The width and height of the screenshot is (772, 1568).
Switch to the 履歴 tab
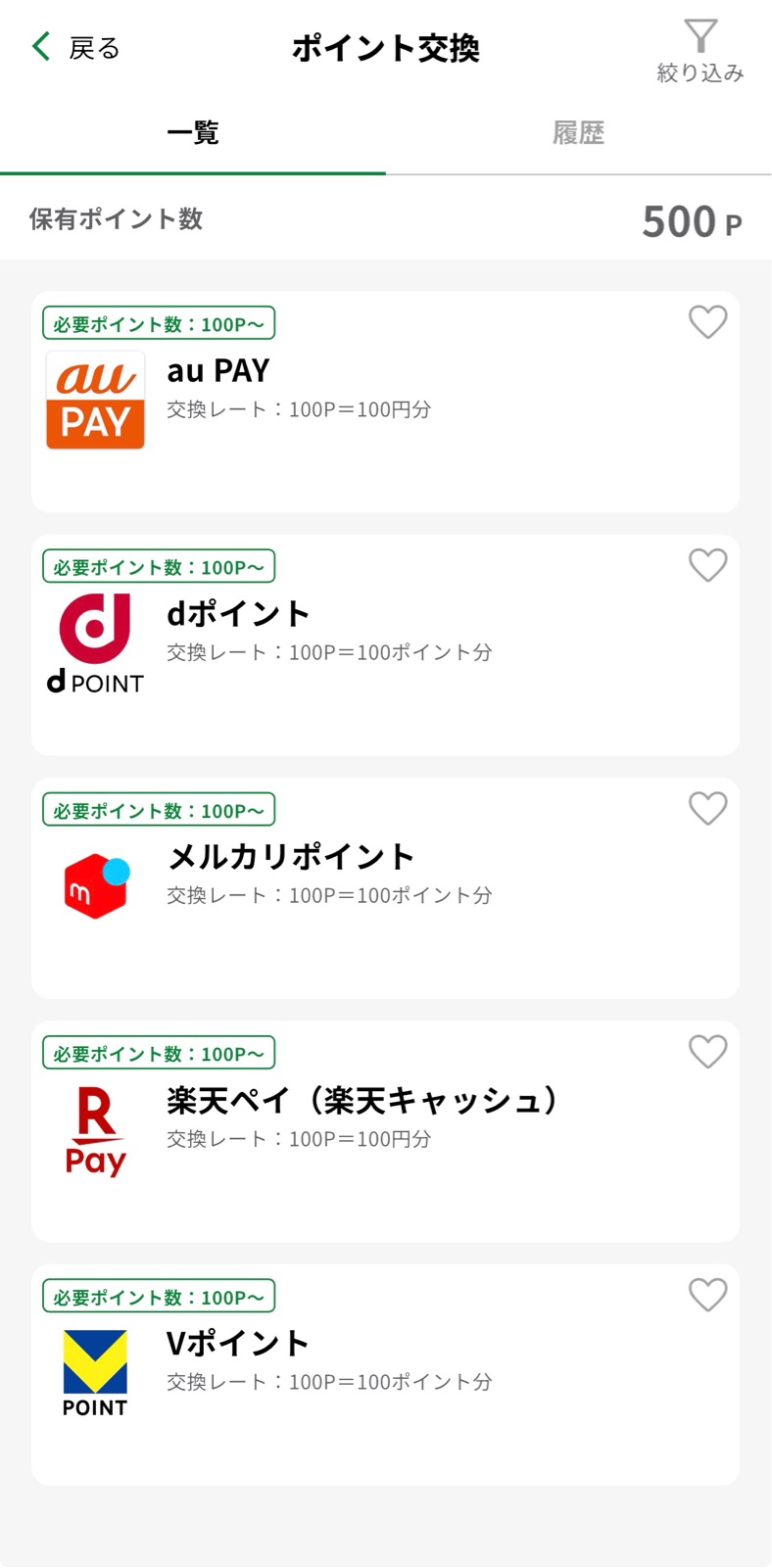coord(578,133)
